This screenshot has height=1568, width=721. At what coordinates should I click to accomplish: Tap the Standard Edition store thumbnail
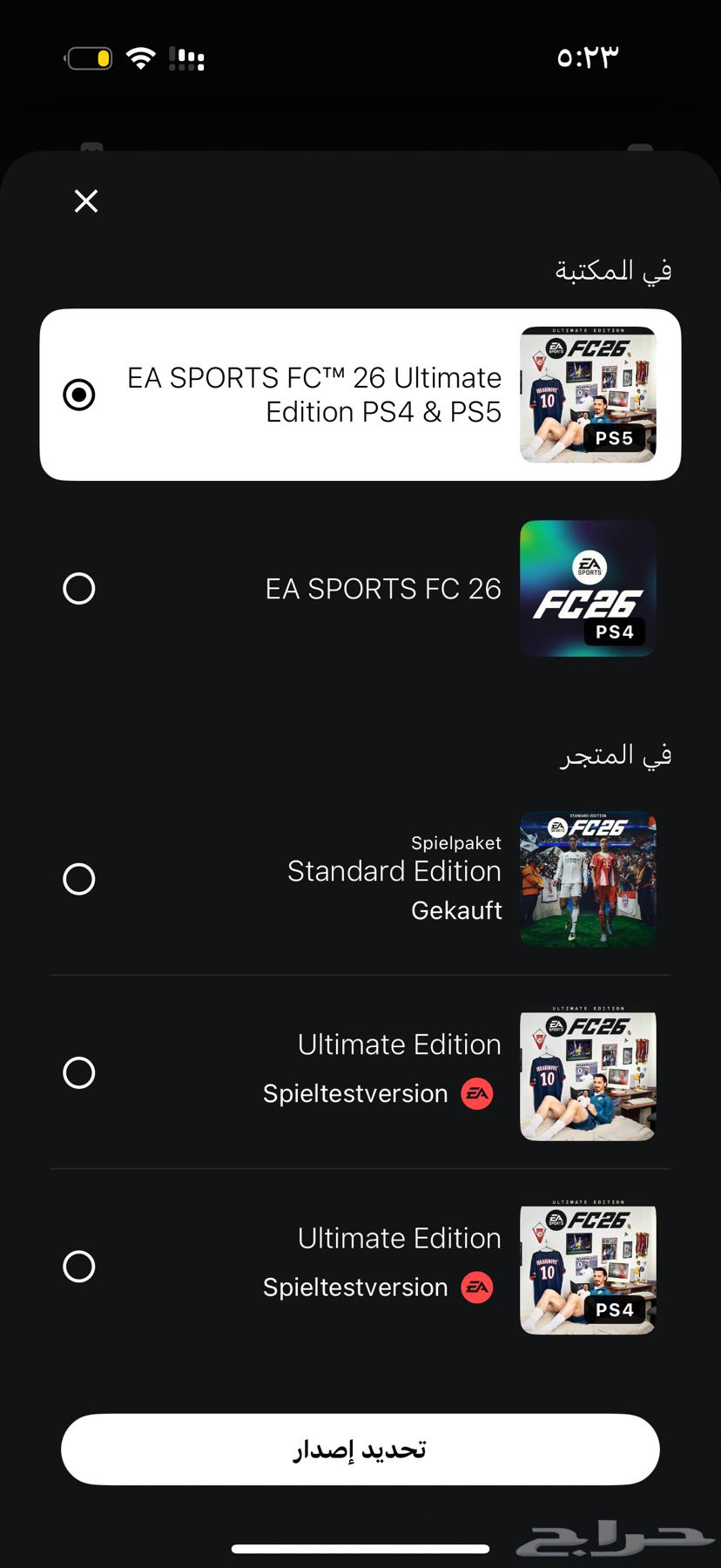click(587, 878)
